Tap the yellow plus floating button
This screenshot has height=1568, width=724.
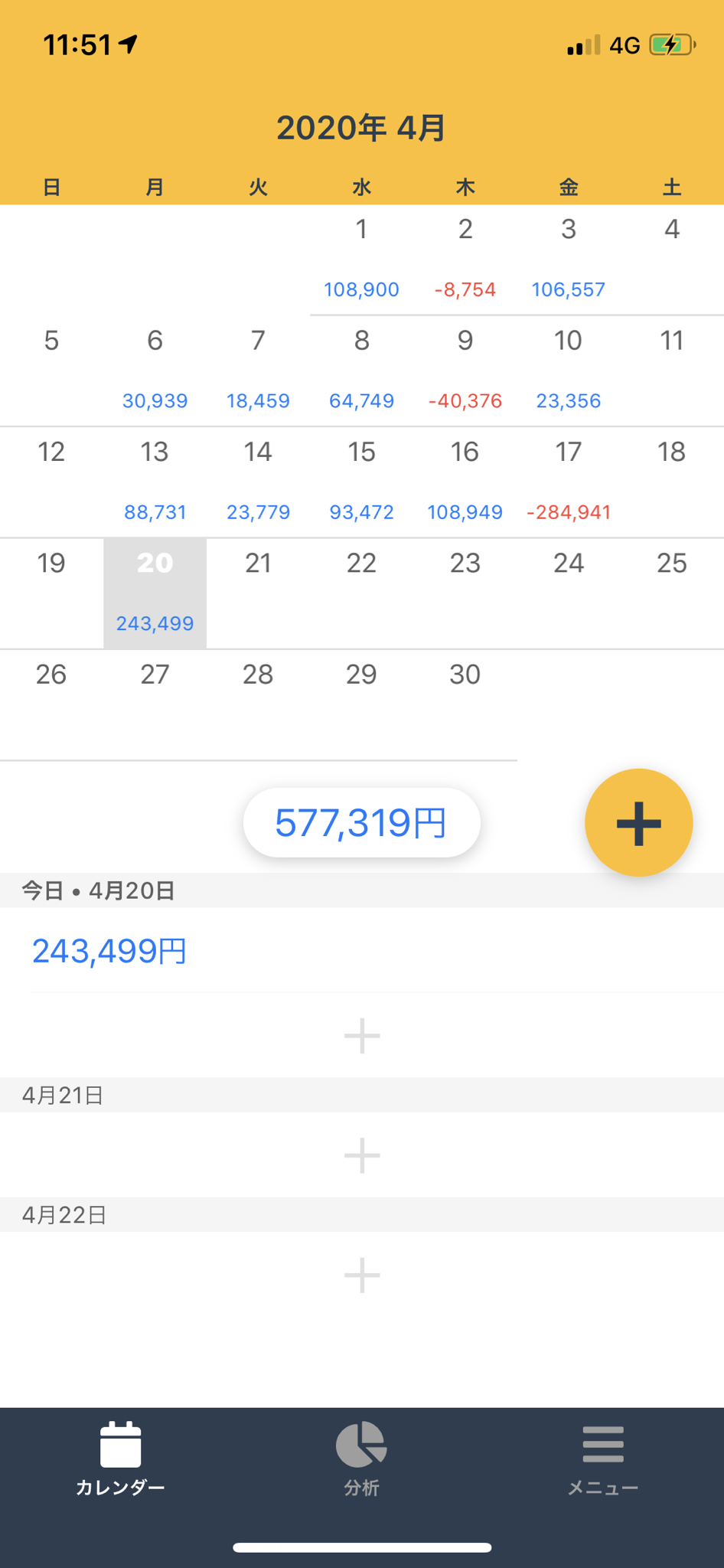tap(638, 822)
